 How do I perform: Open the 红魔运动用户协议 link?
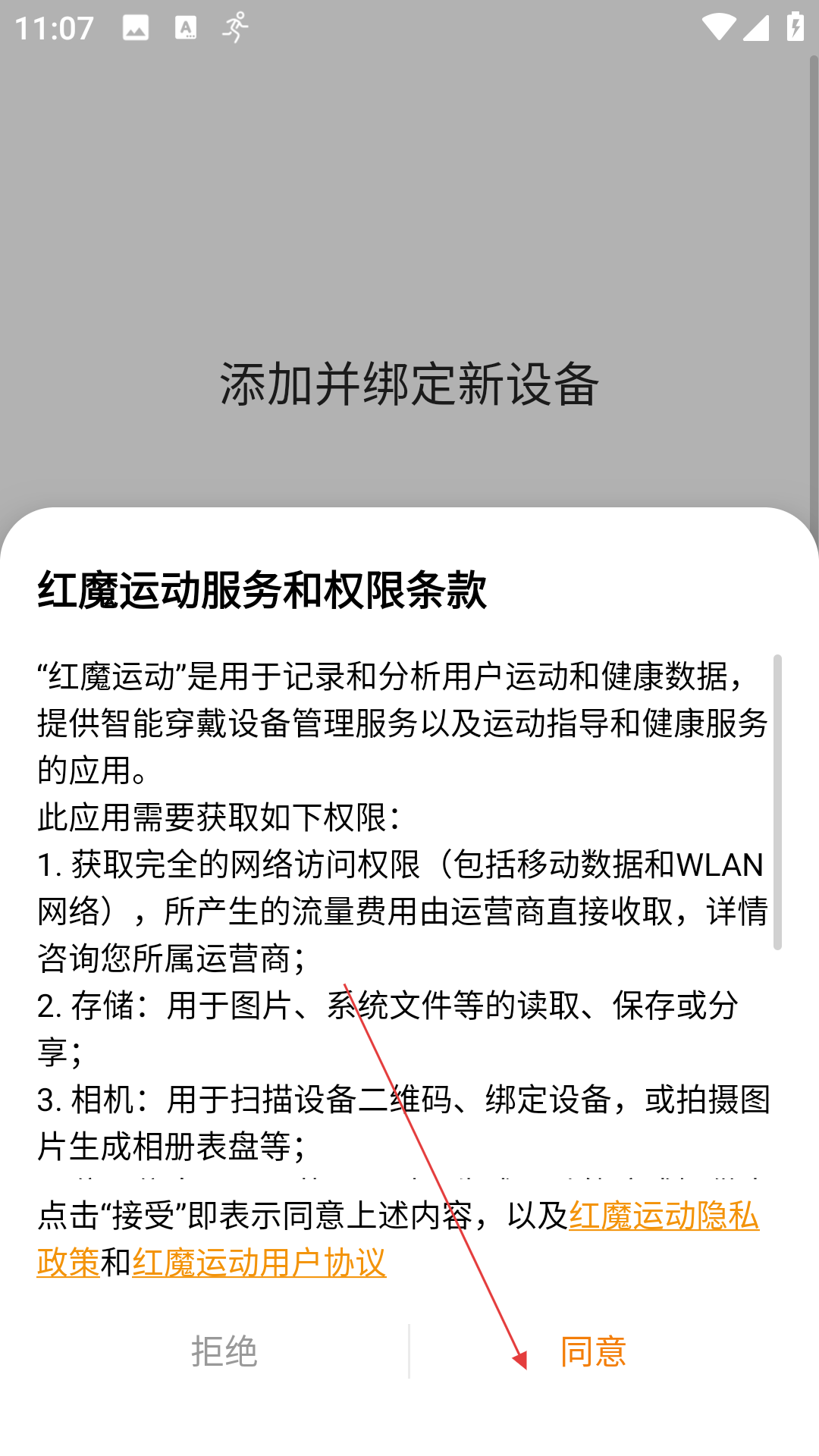pyautogui.click(x=259, y=1263)
